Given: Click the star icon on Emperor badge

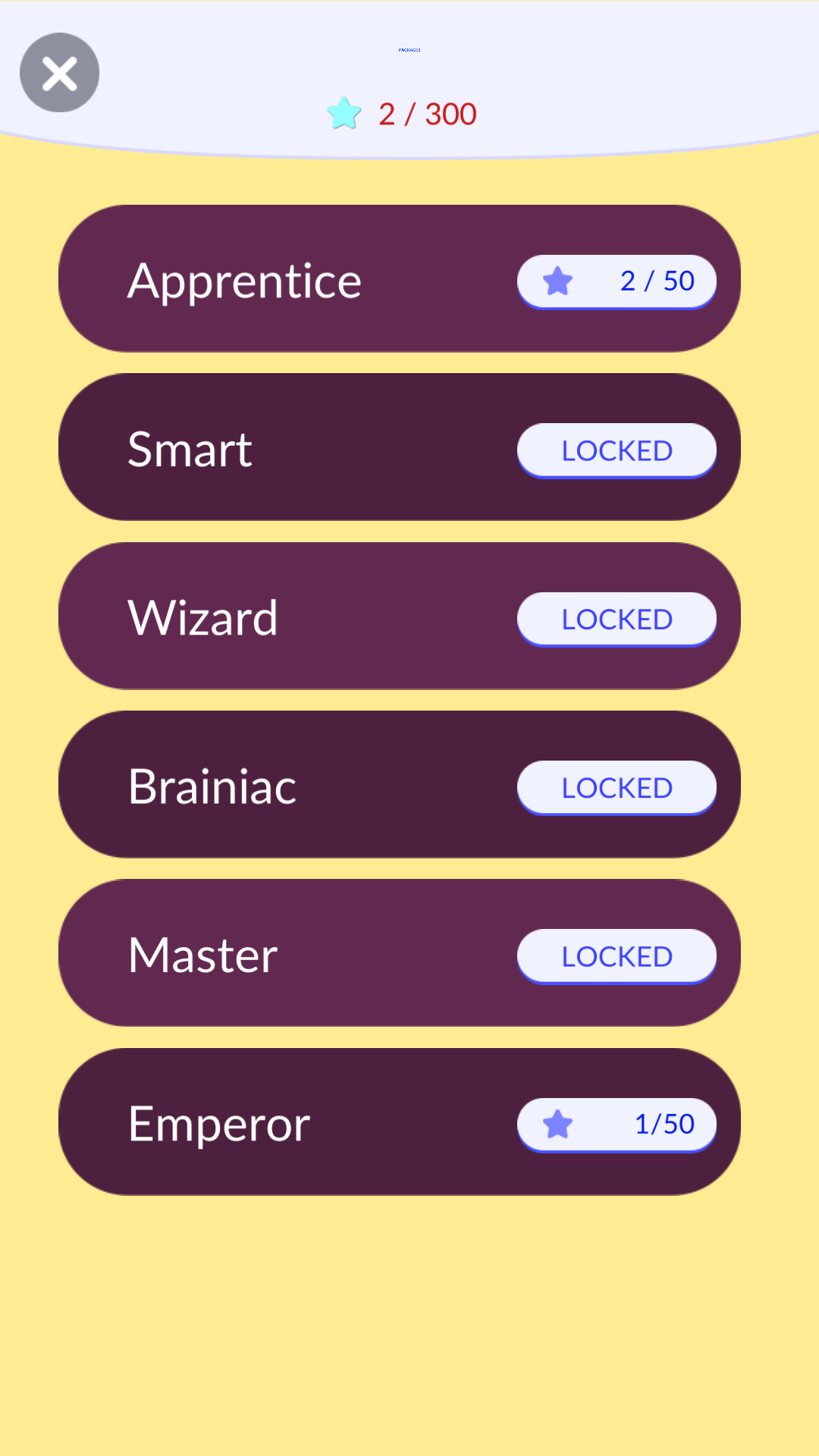Looking at the screenshot, I should coord(557,1125).
